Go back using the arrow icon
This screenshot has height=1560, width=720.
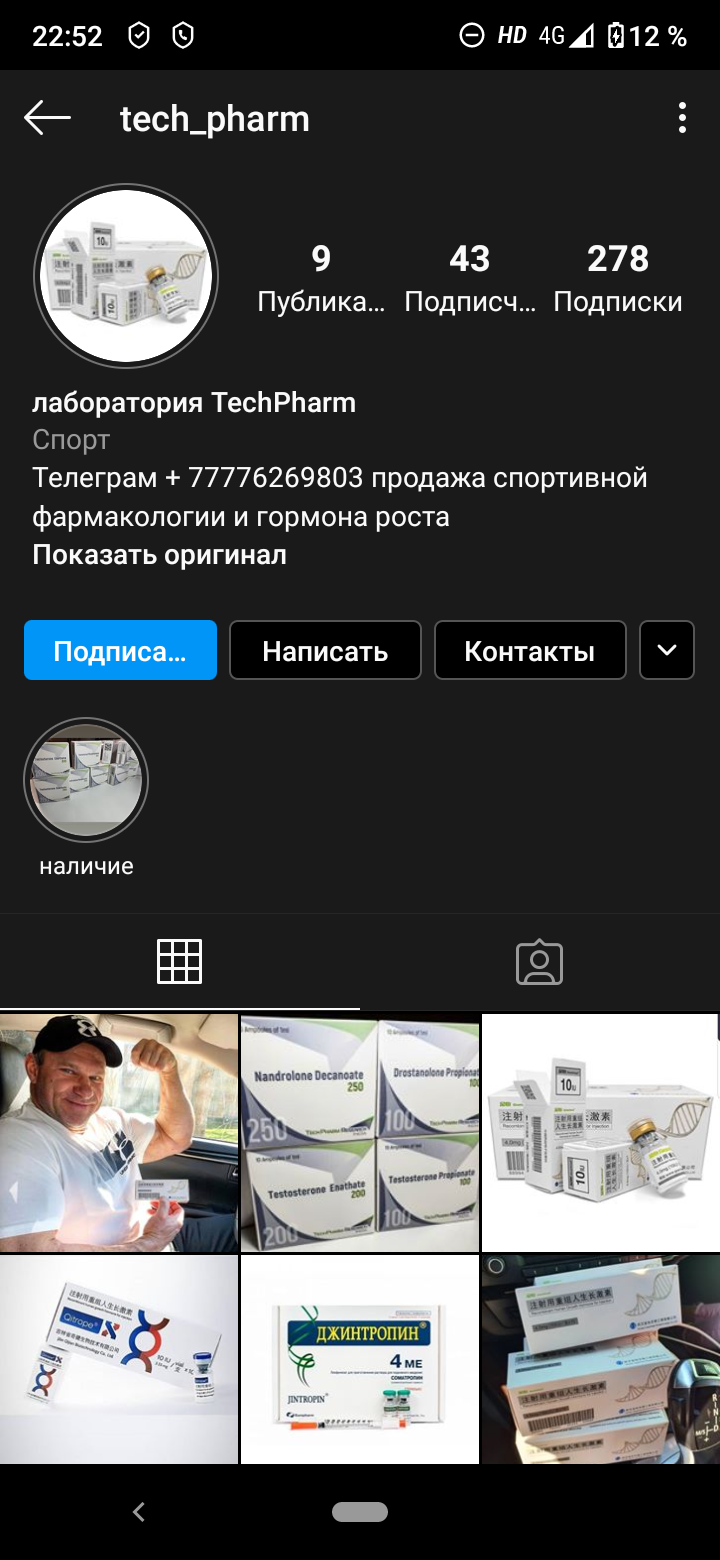click(x=47, y=118)
